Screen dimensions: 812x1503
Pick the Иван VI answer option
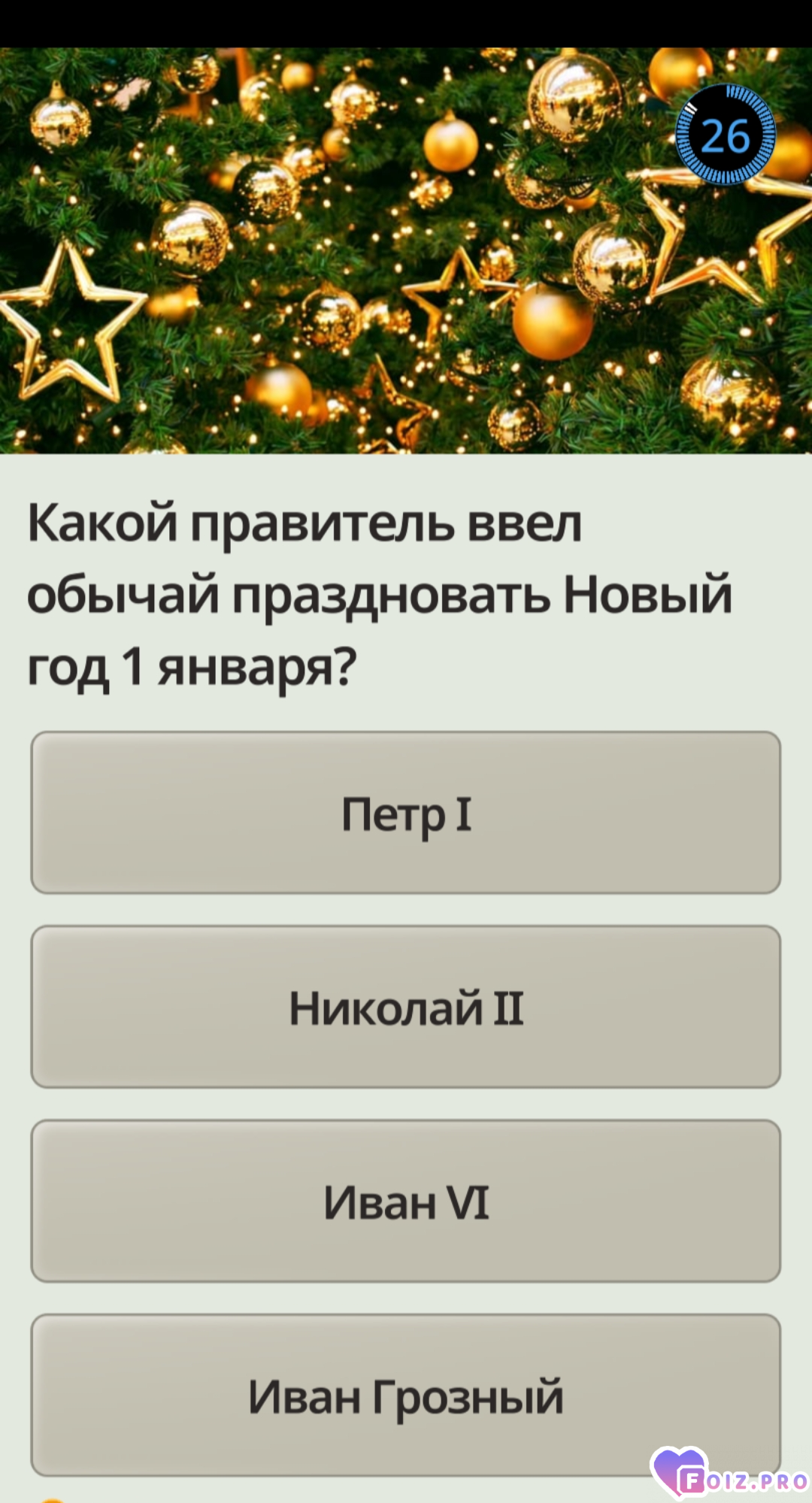406,1201
